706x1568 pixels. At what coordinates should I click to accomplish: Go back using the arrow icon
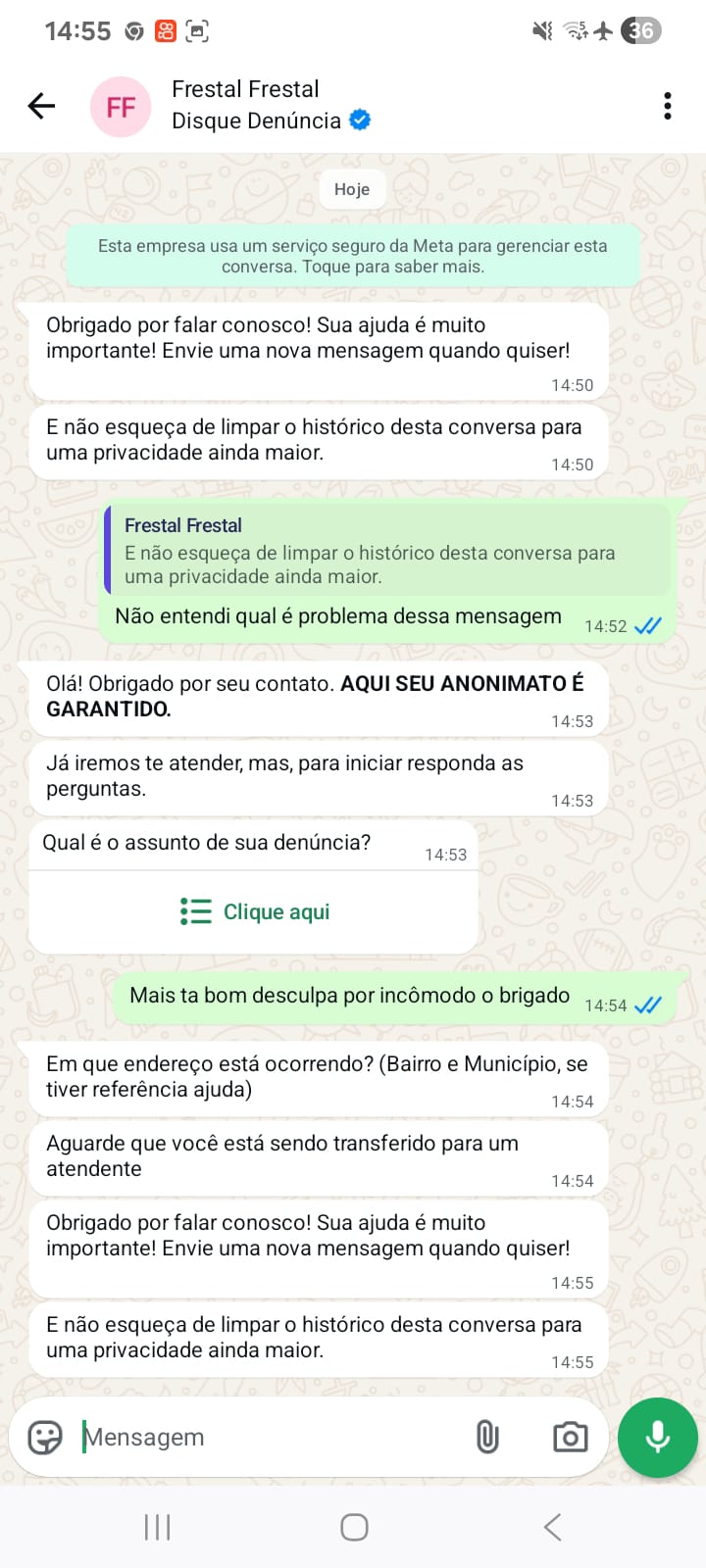(x=41, y=106)
